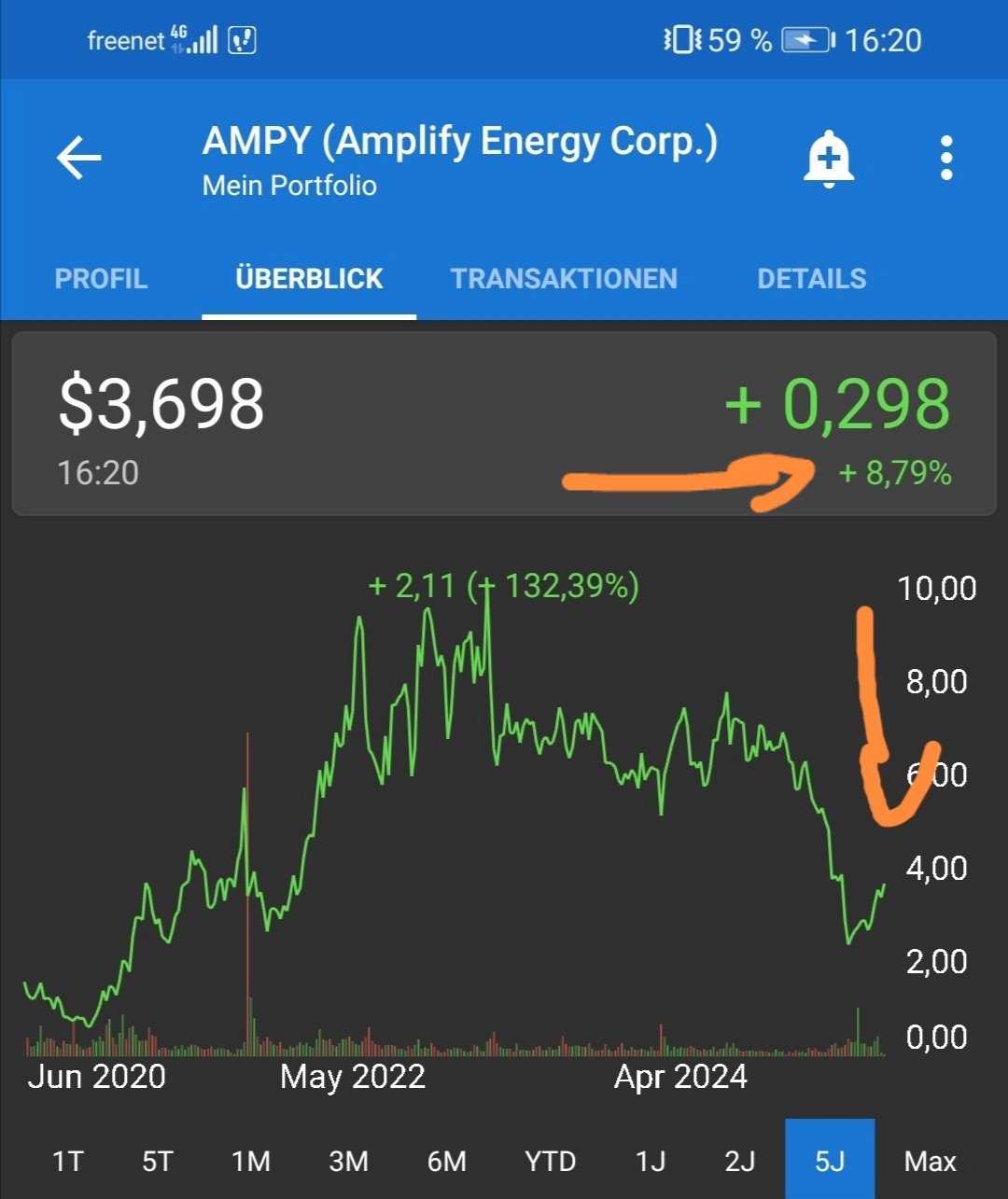Open the TRANSAKTIONEN tab
Image resolution: width=1008 pixels, height=1199 pixels.
coord(565,278)
